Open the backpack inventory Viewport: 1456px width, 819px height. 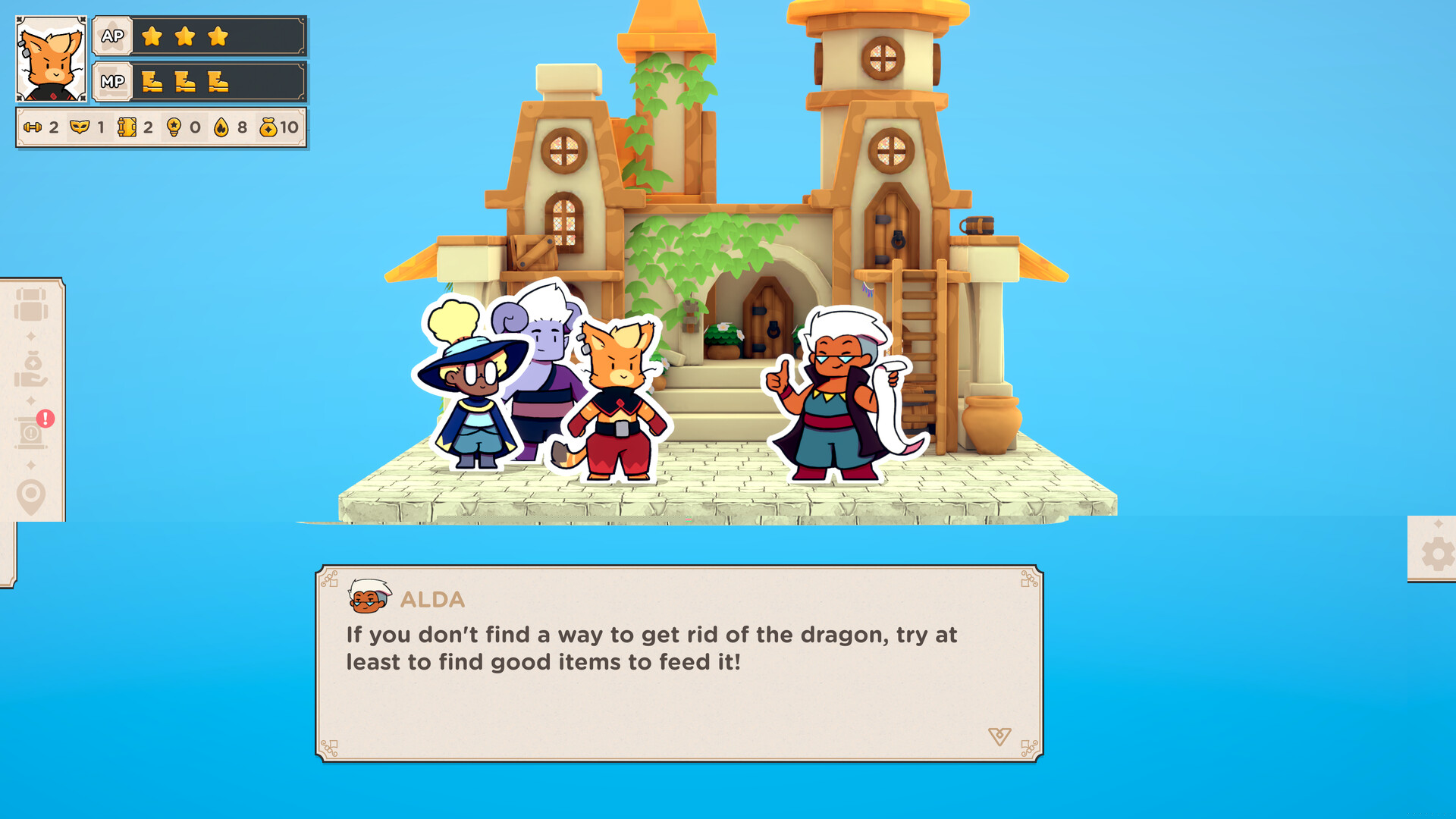point(31,304)
